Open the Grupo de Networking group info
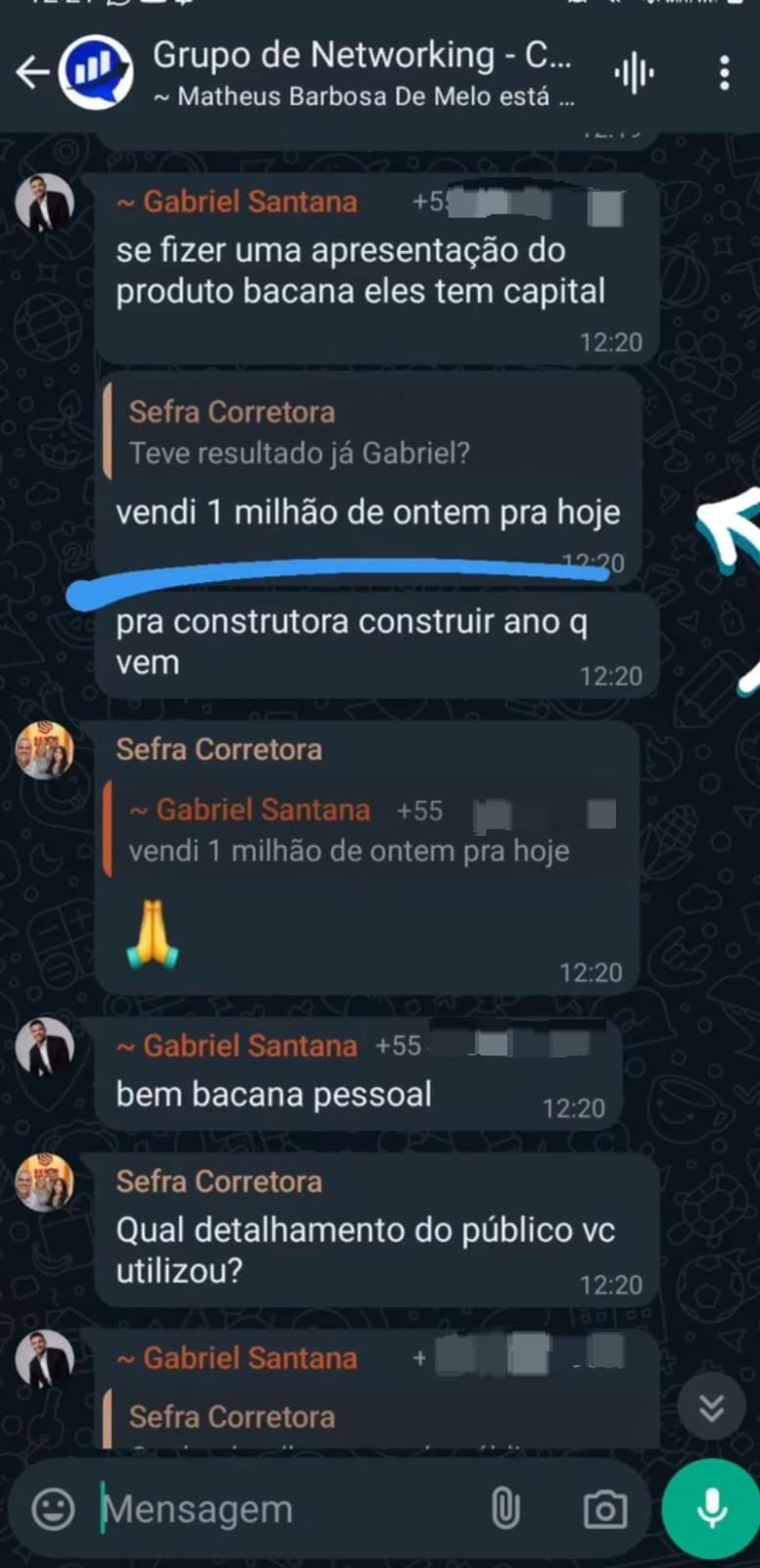 (x=362, y=72)
